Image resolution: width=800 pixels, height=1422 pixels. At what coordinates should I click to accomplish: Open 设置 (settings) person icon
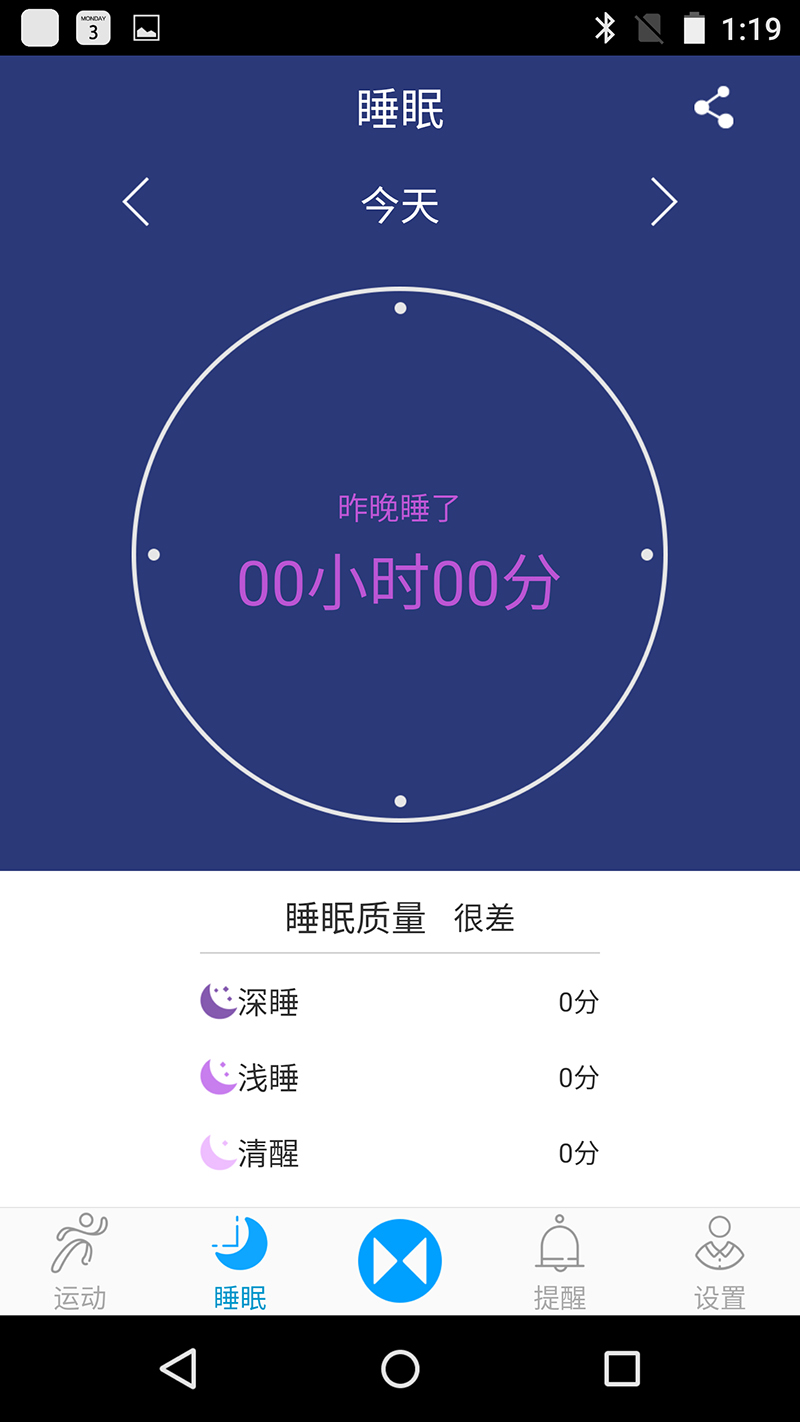coord(719,1242)
